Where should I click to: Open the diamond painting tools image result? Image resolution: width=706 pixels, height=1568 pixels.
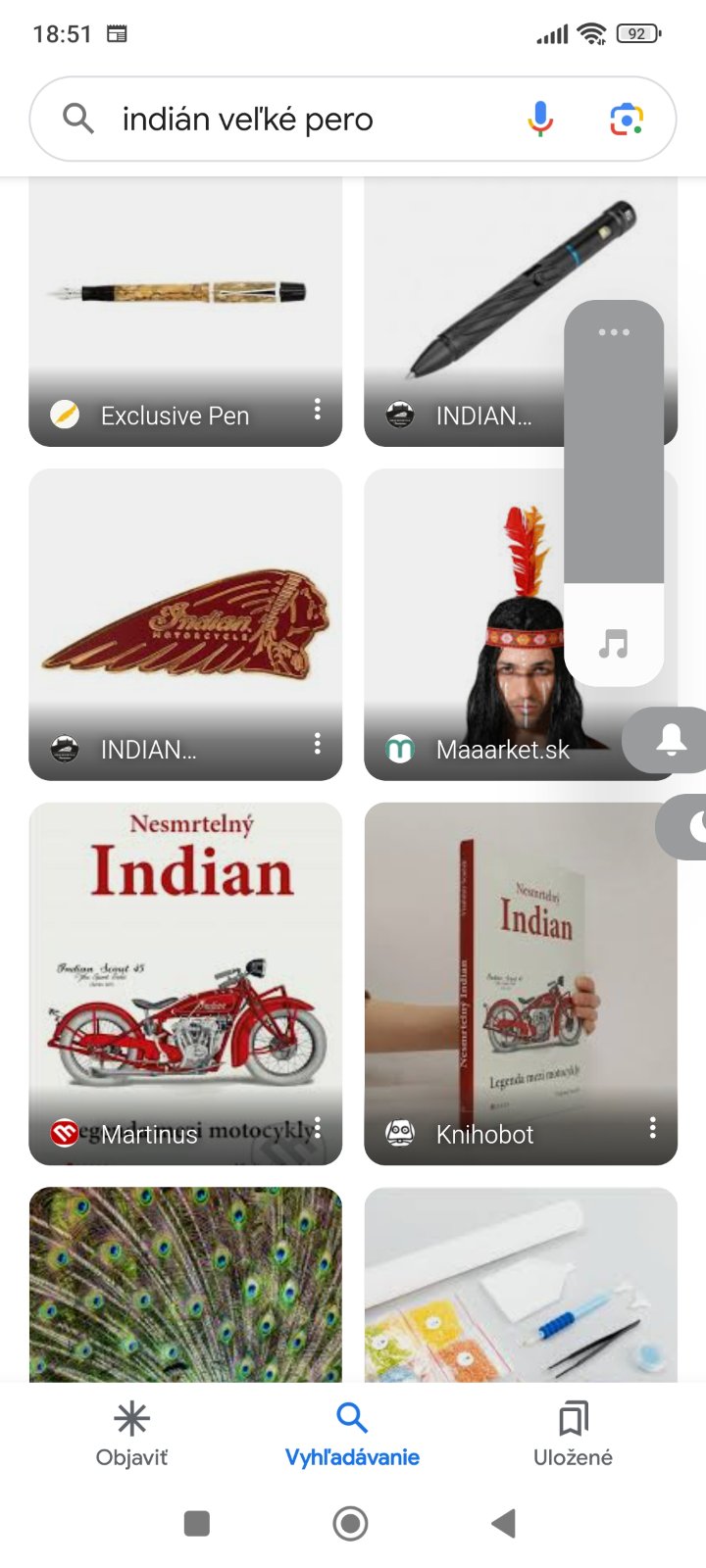click(521, 1284)
